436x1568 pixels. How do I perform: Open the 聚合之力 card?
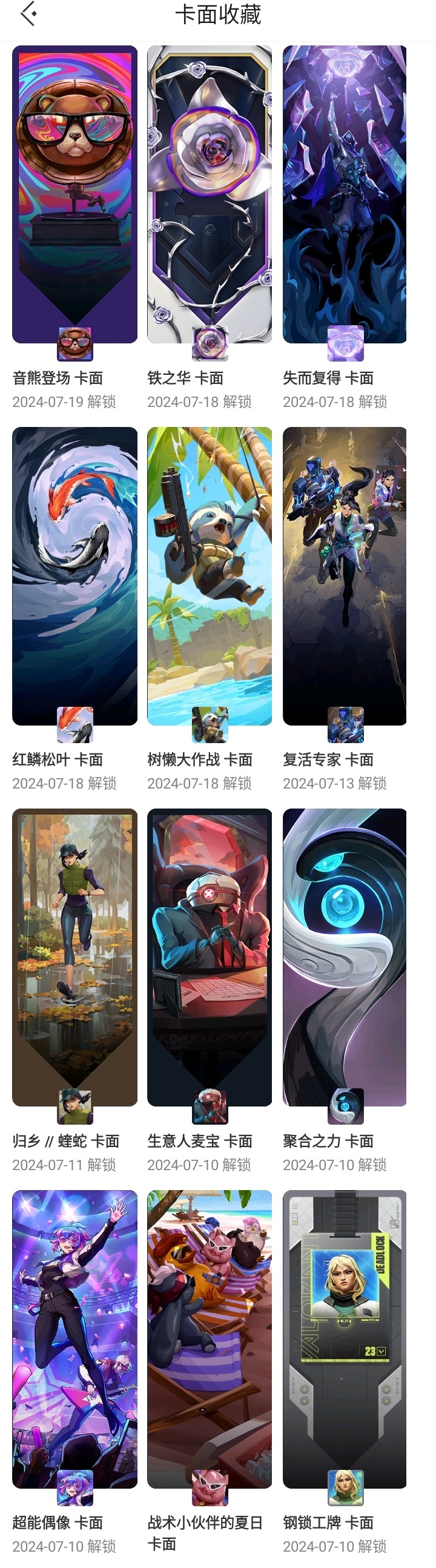coord(345,957)
